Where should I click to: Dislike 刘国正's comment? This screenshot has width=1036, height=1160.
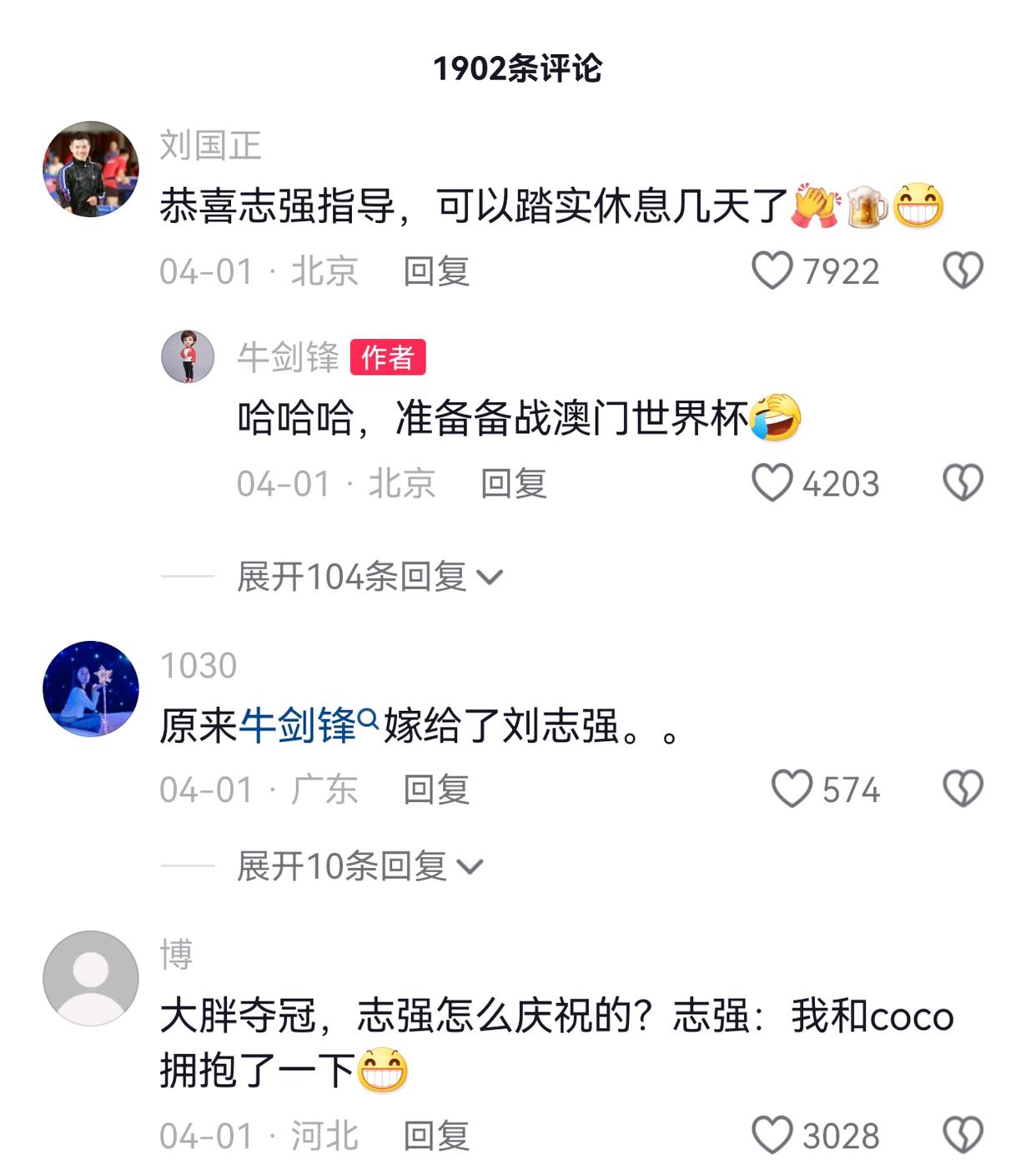(x=963, y=270)
